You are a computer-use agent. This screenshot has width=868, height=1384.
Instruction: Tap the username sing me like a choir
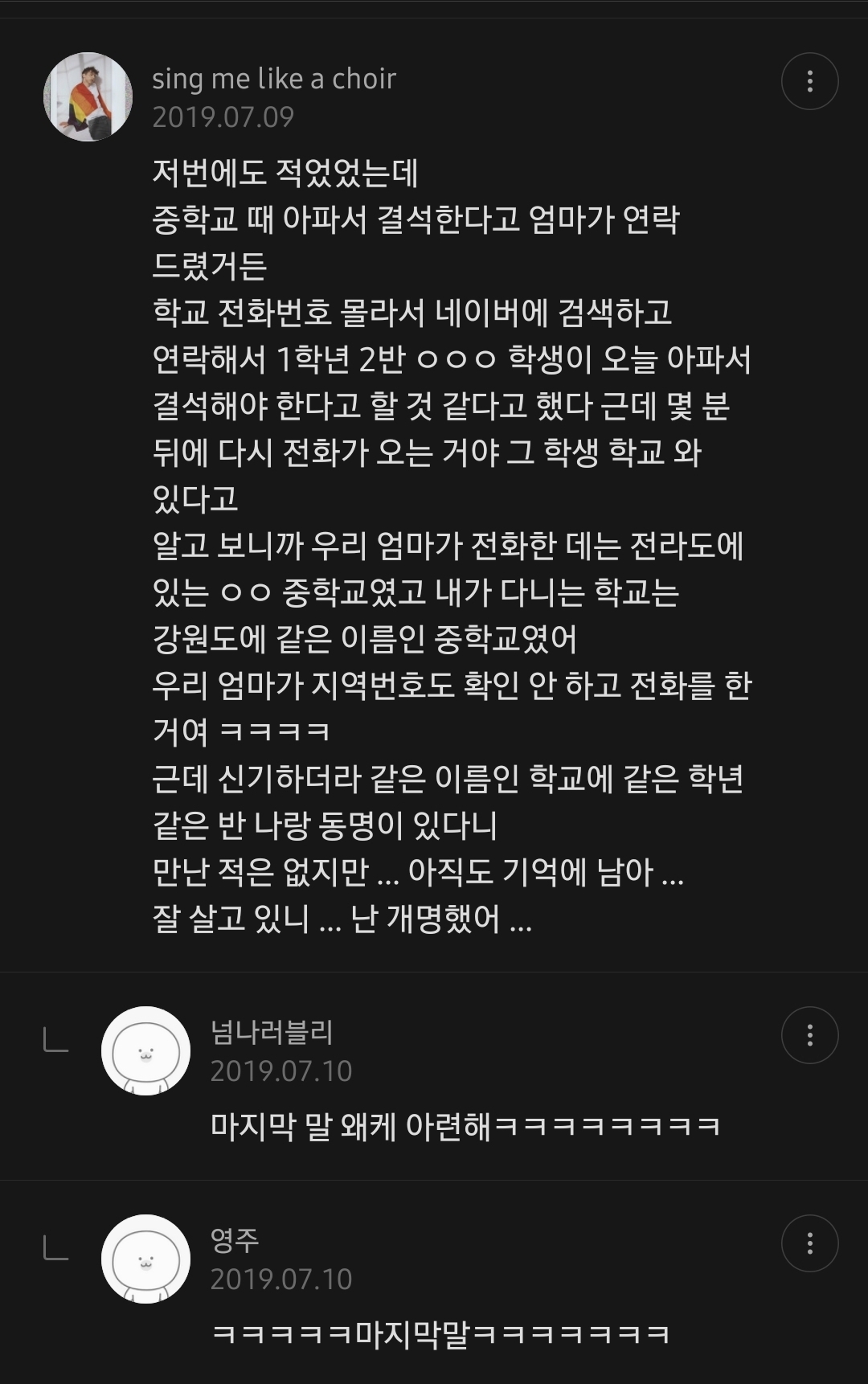pyautogui.click(x=274, y=79)
